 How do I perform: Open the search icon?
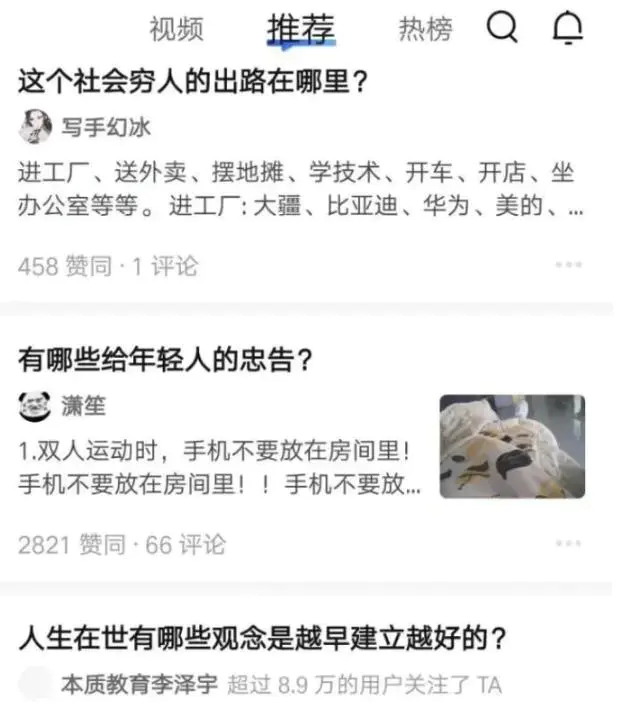coord(502,28)
